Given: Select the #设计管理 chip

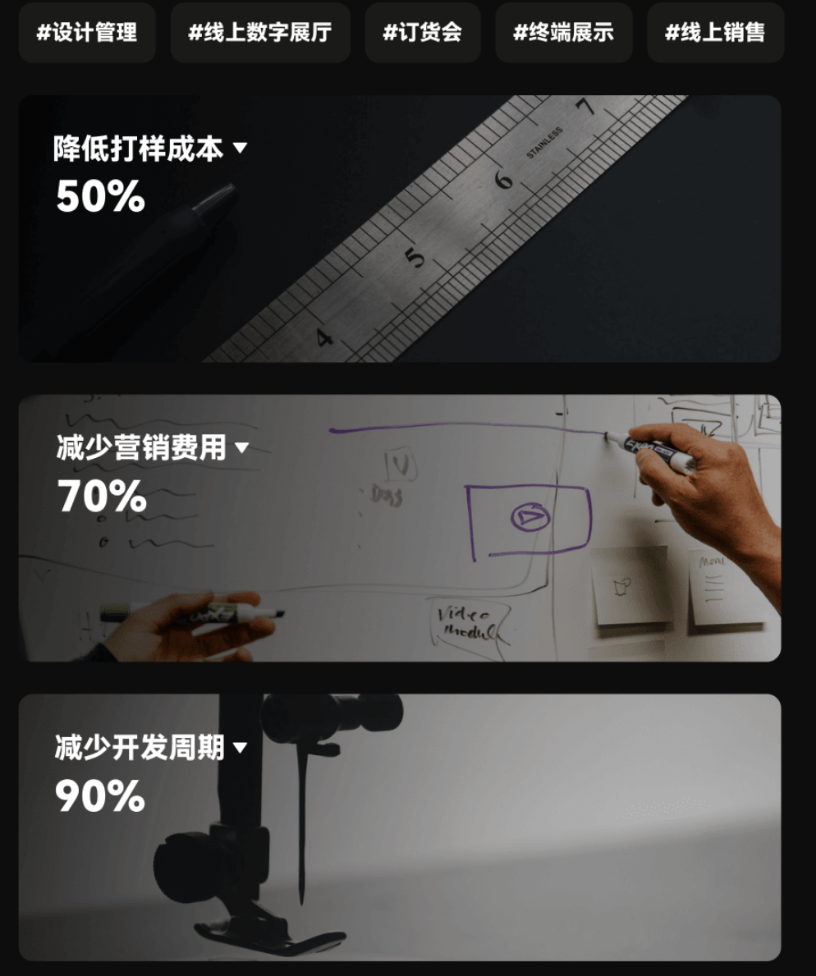Looking at the screenshot, I should (87, 32).
